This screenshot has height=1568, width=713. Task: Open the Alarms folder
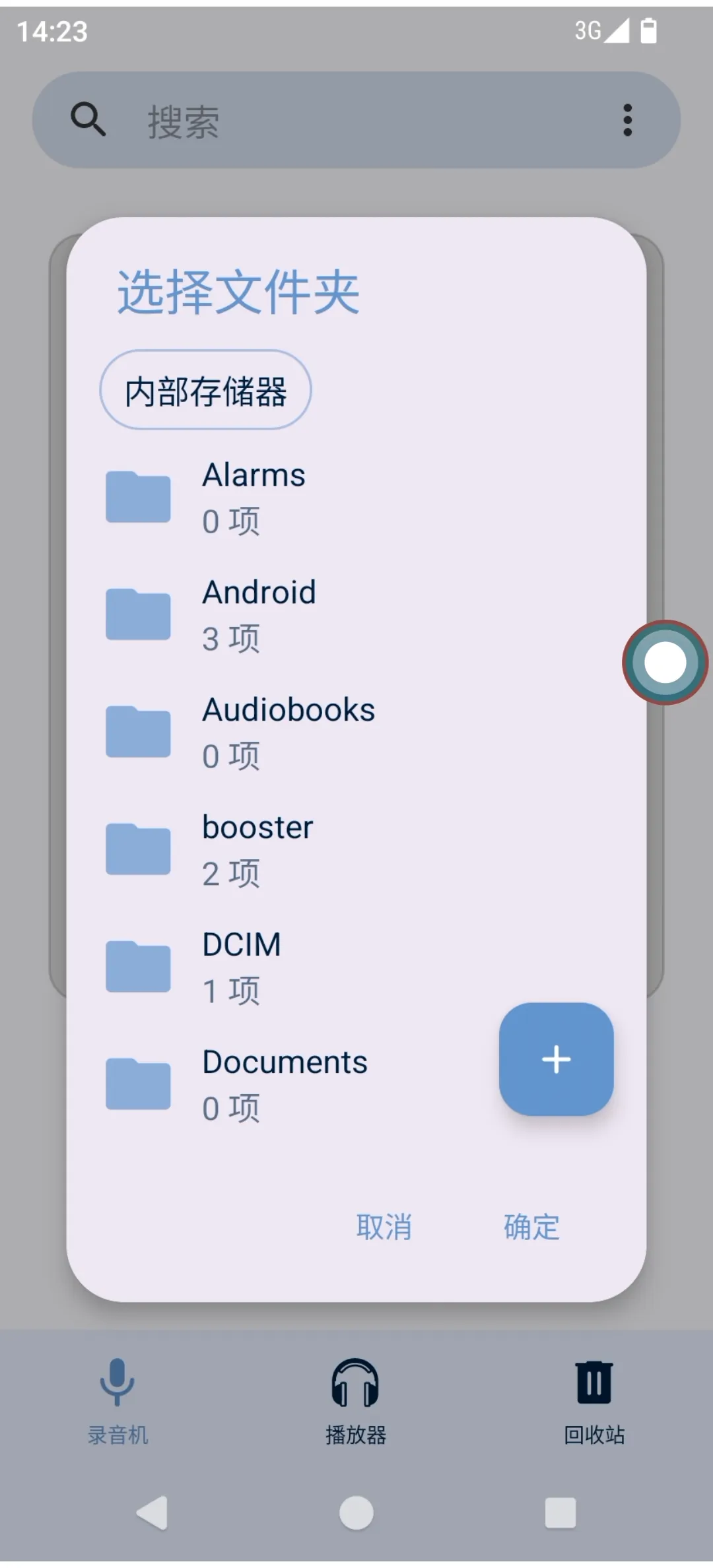[254, 497]
